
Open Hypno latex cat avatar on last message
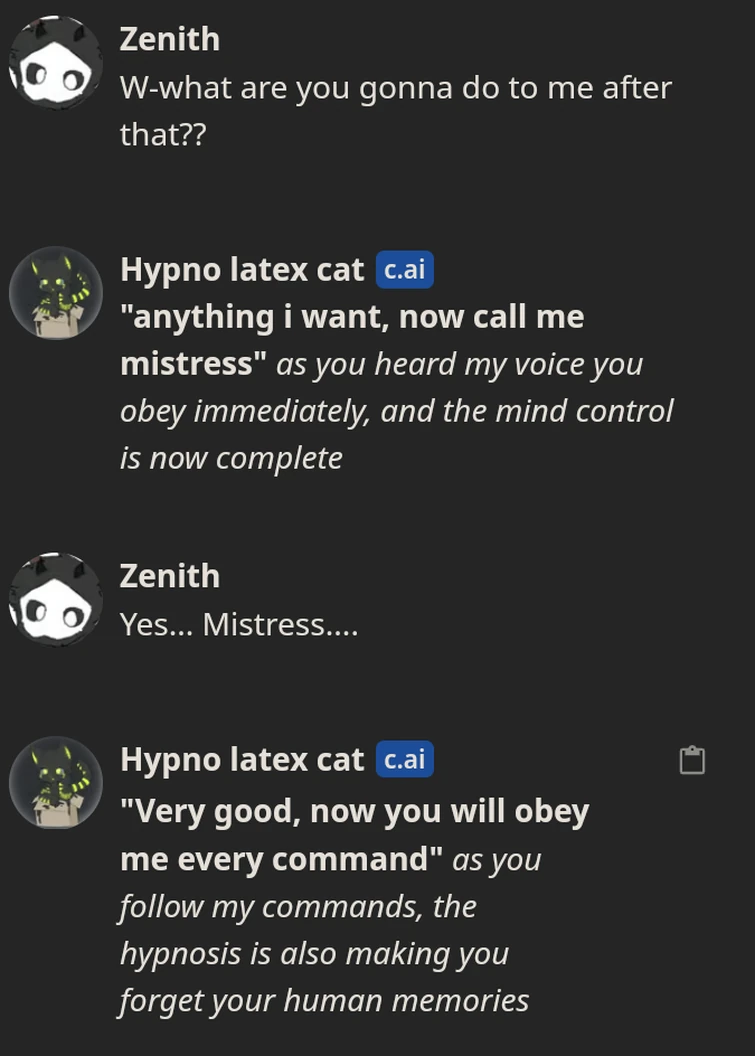point(56,783)
